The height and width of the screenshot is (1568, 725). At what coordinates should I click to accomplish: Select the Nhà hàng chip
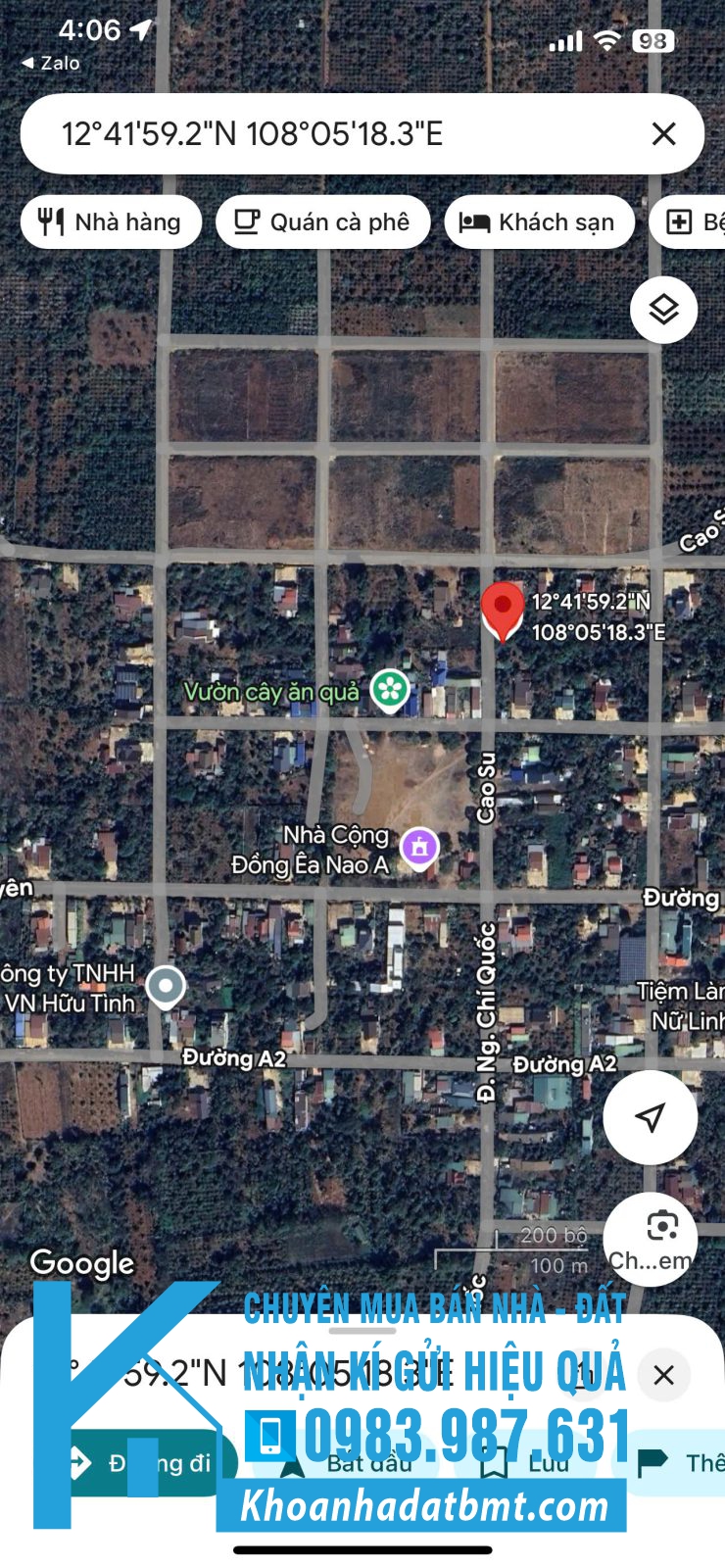point(111,222)
